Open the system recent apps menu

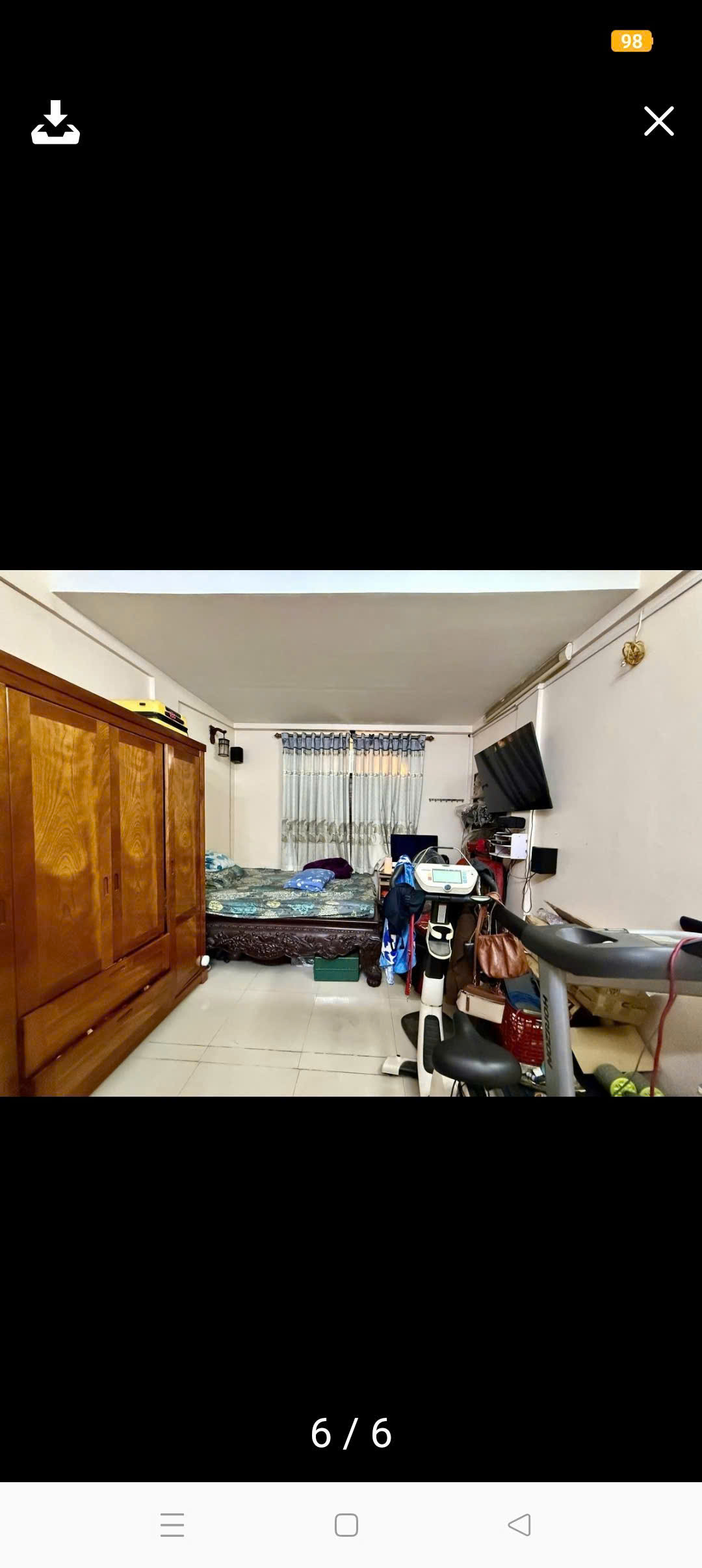coord(172,1524)
